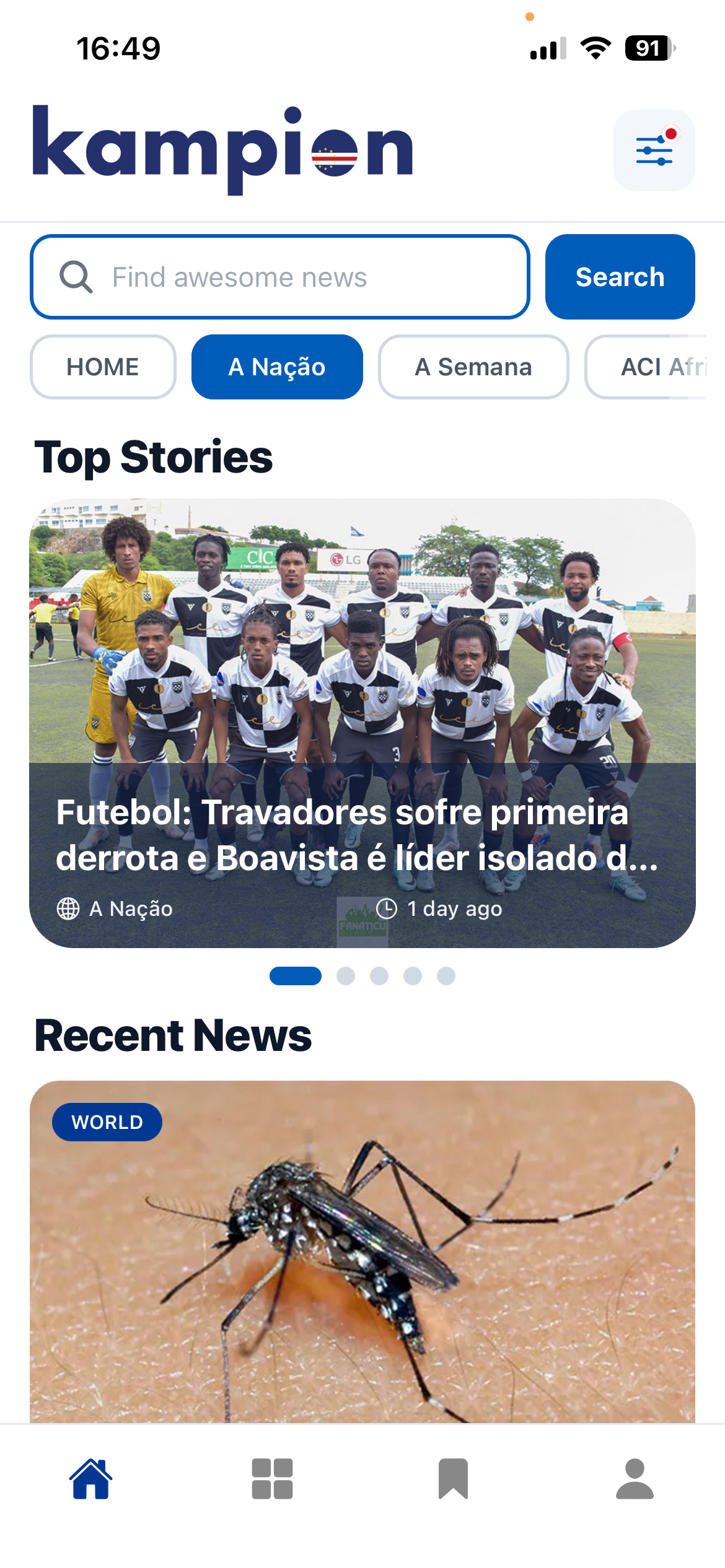The image size is (725, 1568).
Task: Open the Travadores top story card
Action: tap(362, 723)
